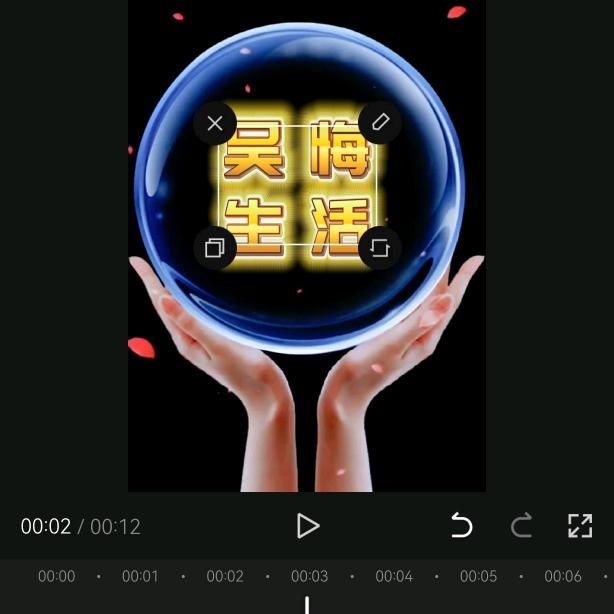The width and height of the screenshot is (614, 614).
Task: Delete the selected text overlay
Action: pyautogui.click(x=215, y=124)
